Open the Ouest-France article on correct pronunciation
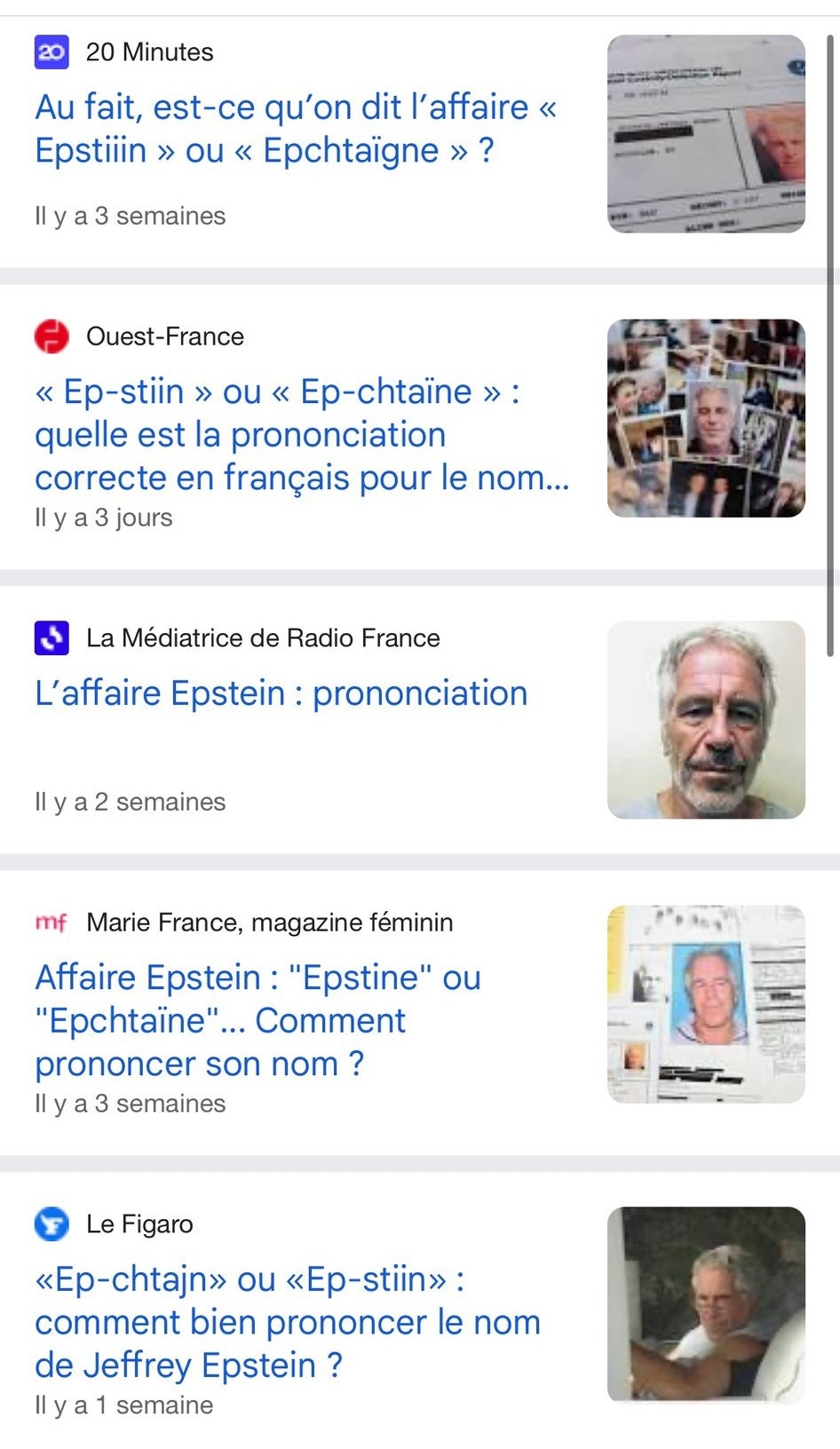840x1449 pixels. click(301, 434)
